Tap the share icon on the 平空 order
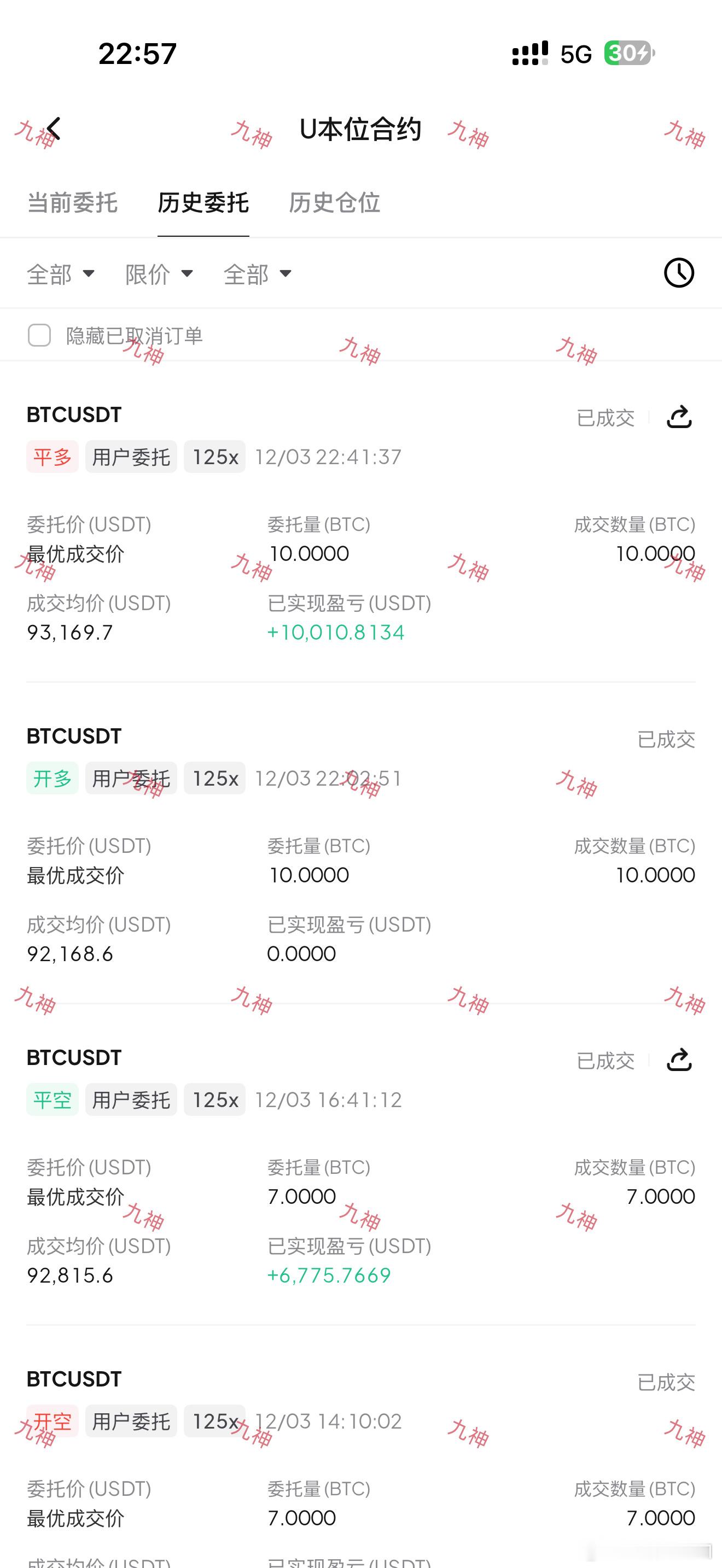Screen dimensions: 722x1568 680,1060
